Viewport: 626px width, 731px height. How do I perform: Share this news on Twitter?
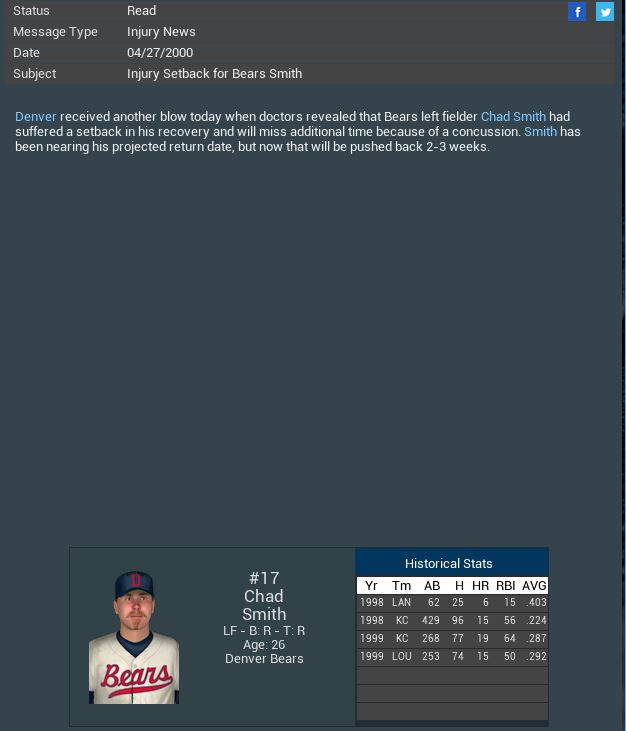605,12
